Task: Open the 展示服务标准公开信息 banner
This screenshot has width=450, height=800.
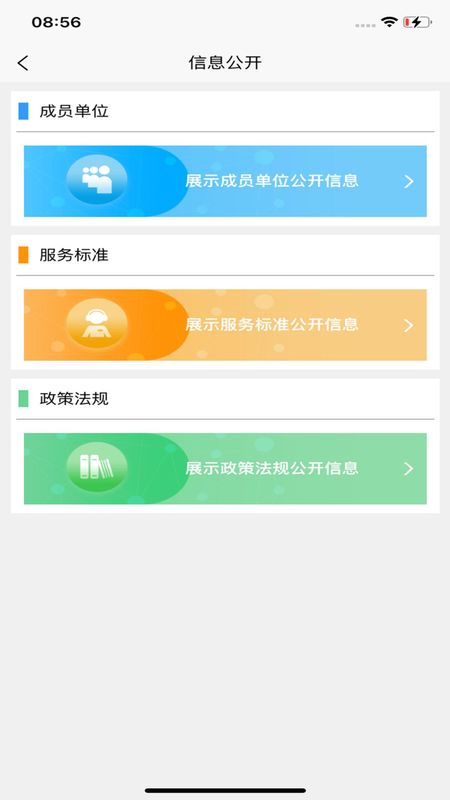Action: pyautogui.click(x=225, y=325)
